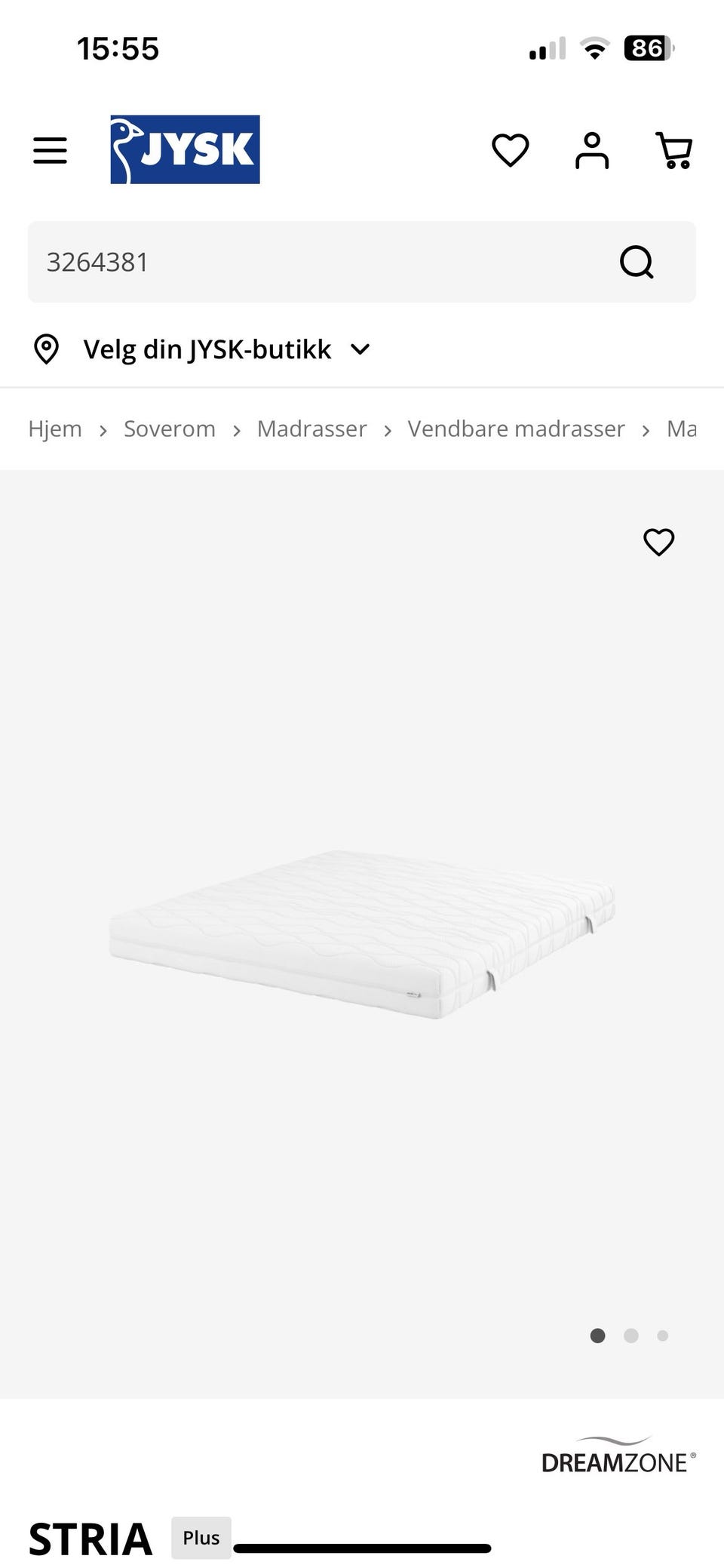The width and height of the screenshot is (724, 1568).
Task: Open Soverom breadcrumb link
Action: (x=170, y=429)
